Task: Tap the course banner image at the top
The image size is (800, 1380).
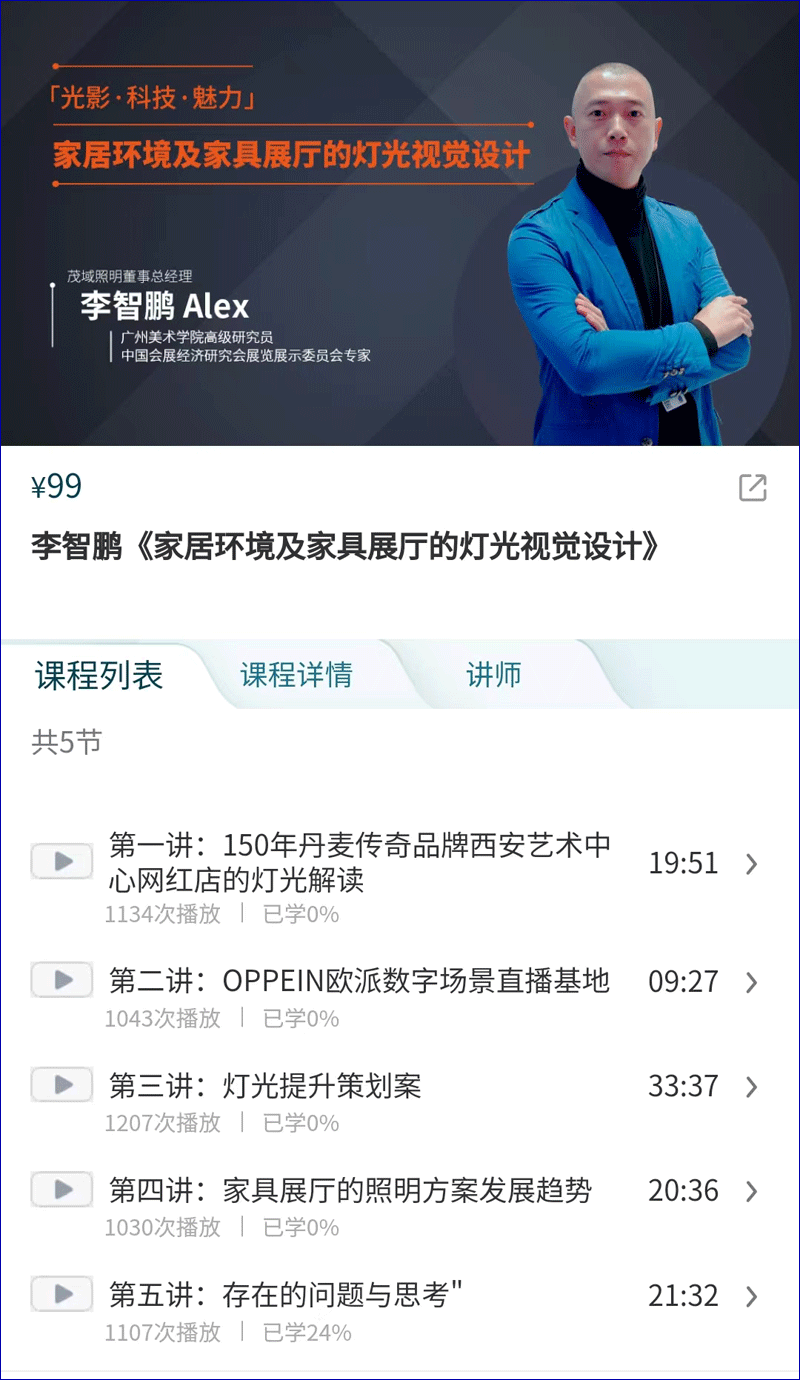Action: 400,222
